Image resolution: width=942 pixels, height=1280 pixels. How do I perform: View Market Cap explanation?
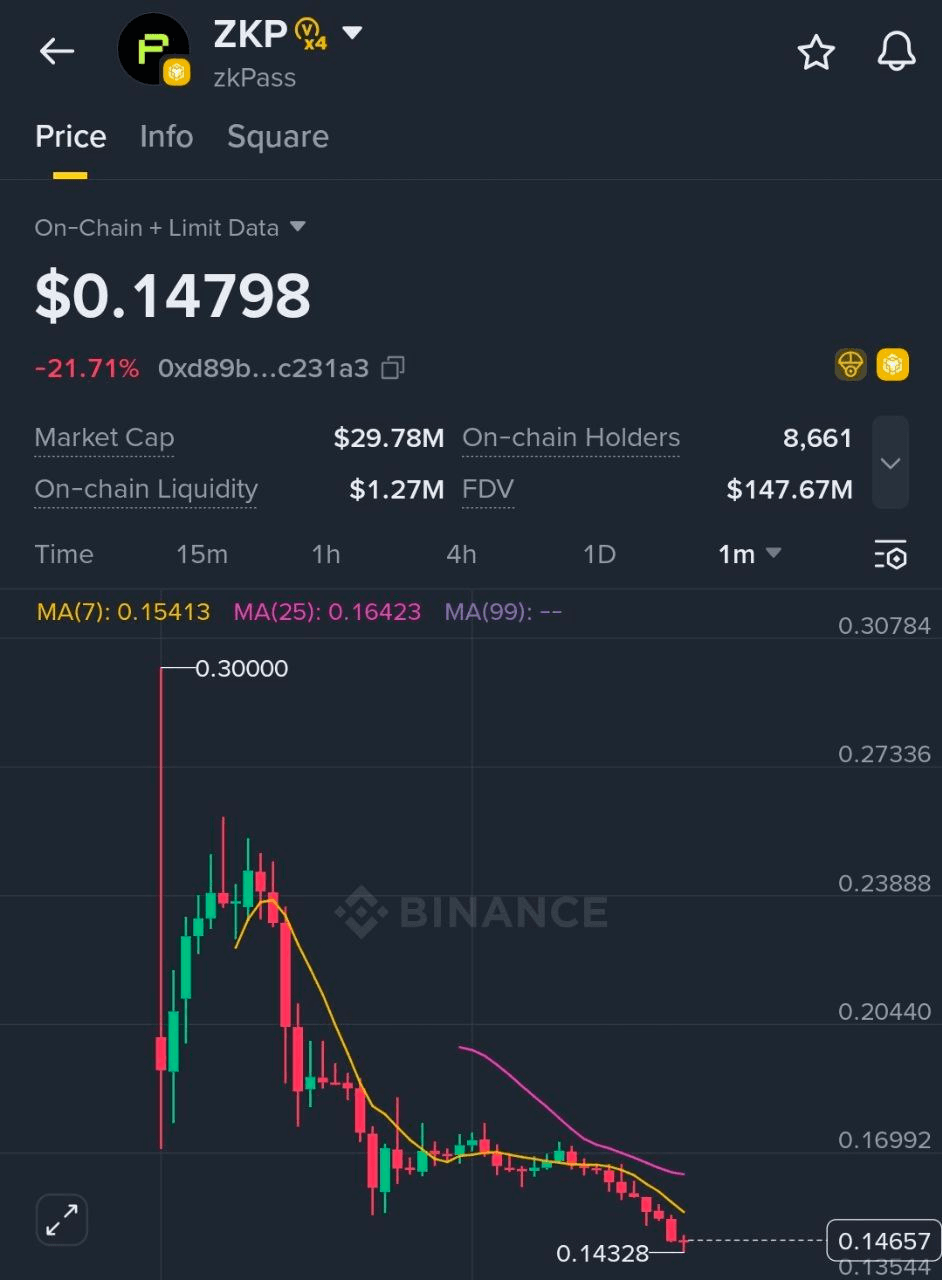click(x=104, y=438)
